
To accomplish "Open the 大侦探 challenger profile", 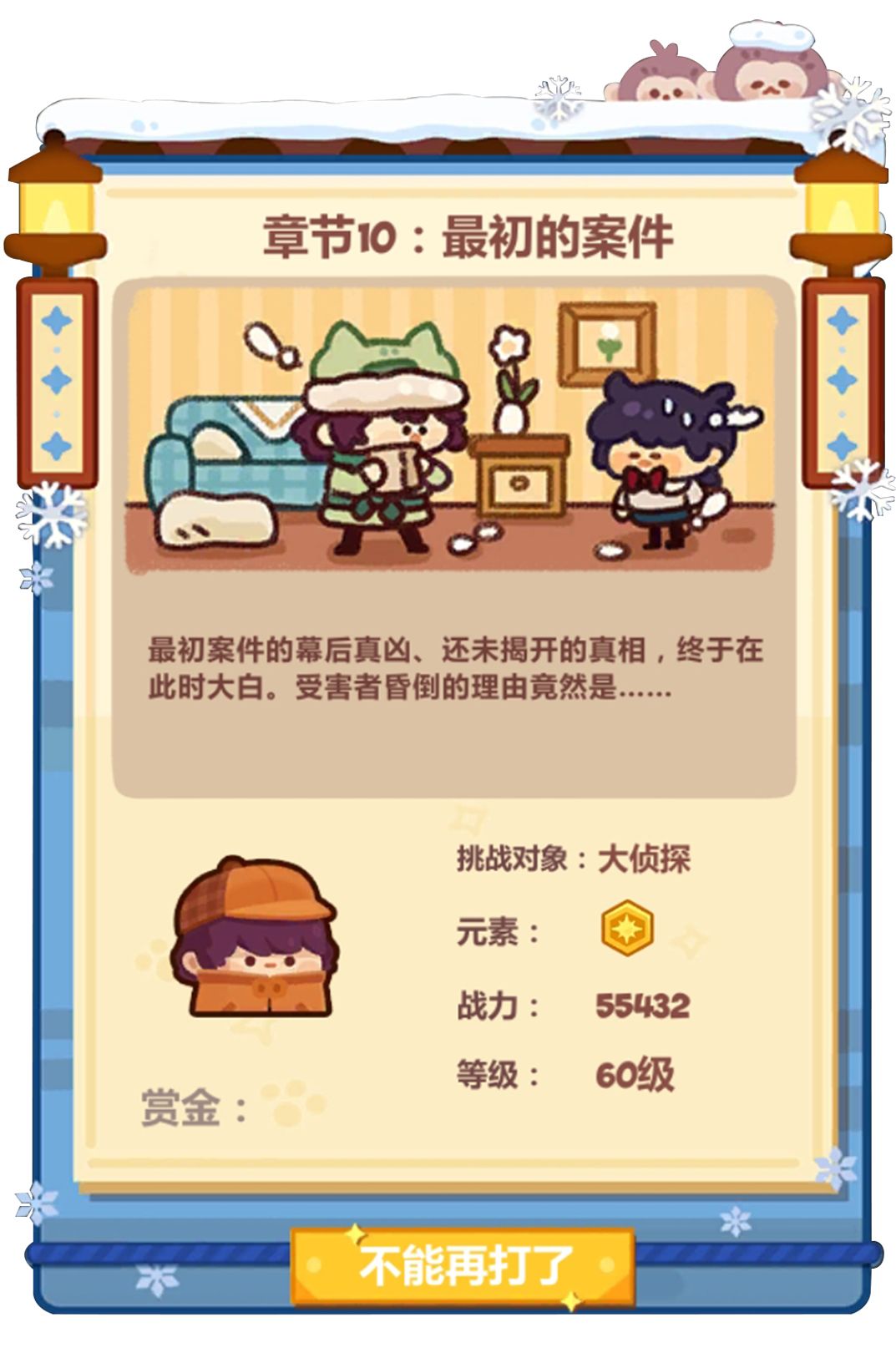I will click(x=647, y=860).
